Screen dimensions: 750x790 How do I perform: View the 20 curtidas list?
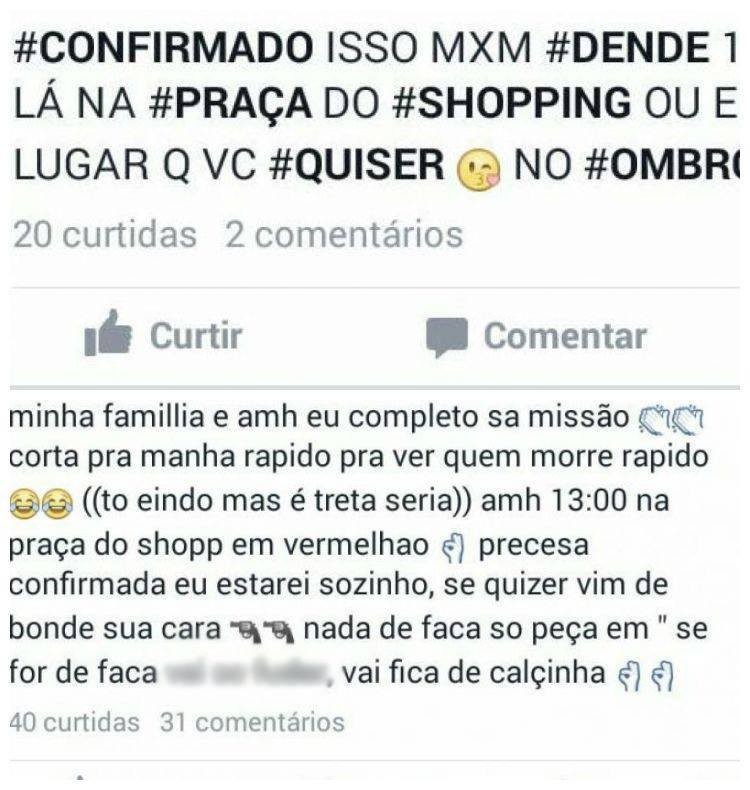pyautogui.click(x=105, y=235)
